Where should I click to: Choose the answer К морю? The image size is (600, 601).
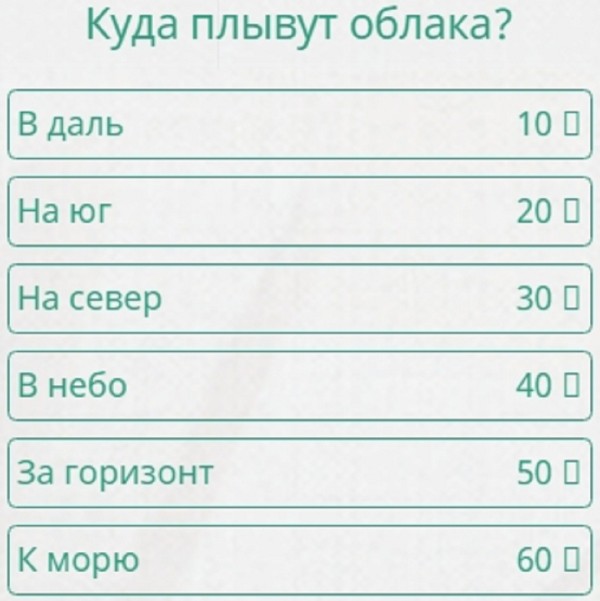pyautogui.click(x=300, y=559)
